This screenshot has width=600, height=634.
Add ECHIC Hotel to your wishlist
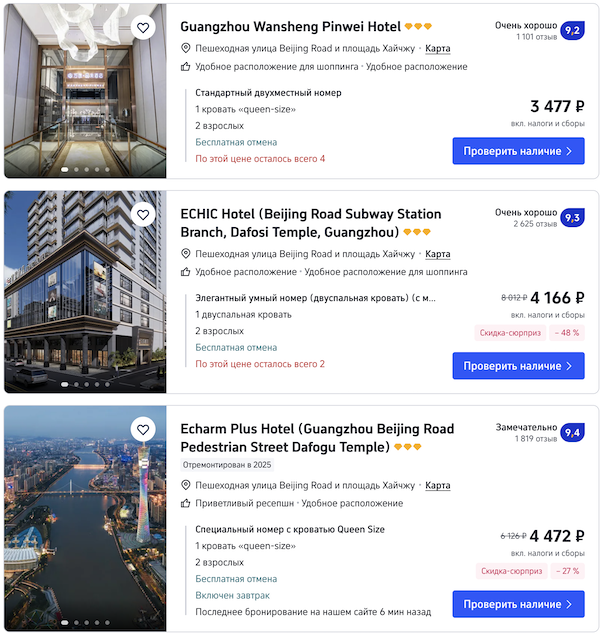143,215
